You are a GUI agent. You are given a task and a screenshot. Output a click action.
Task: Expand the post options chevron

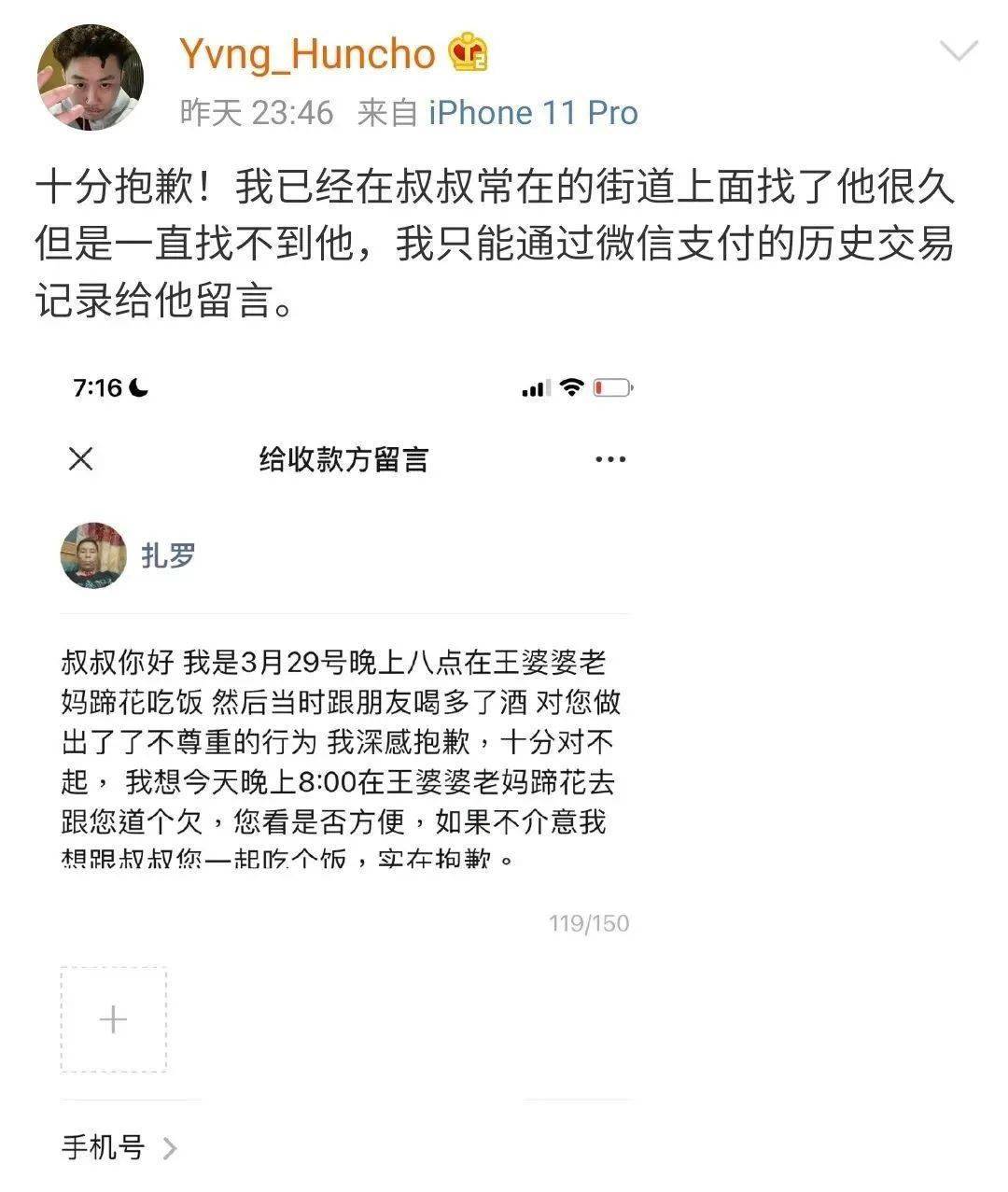pyautogui.click(x=959, y=51)
